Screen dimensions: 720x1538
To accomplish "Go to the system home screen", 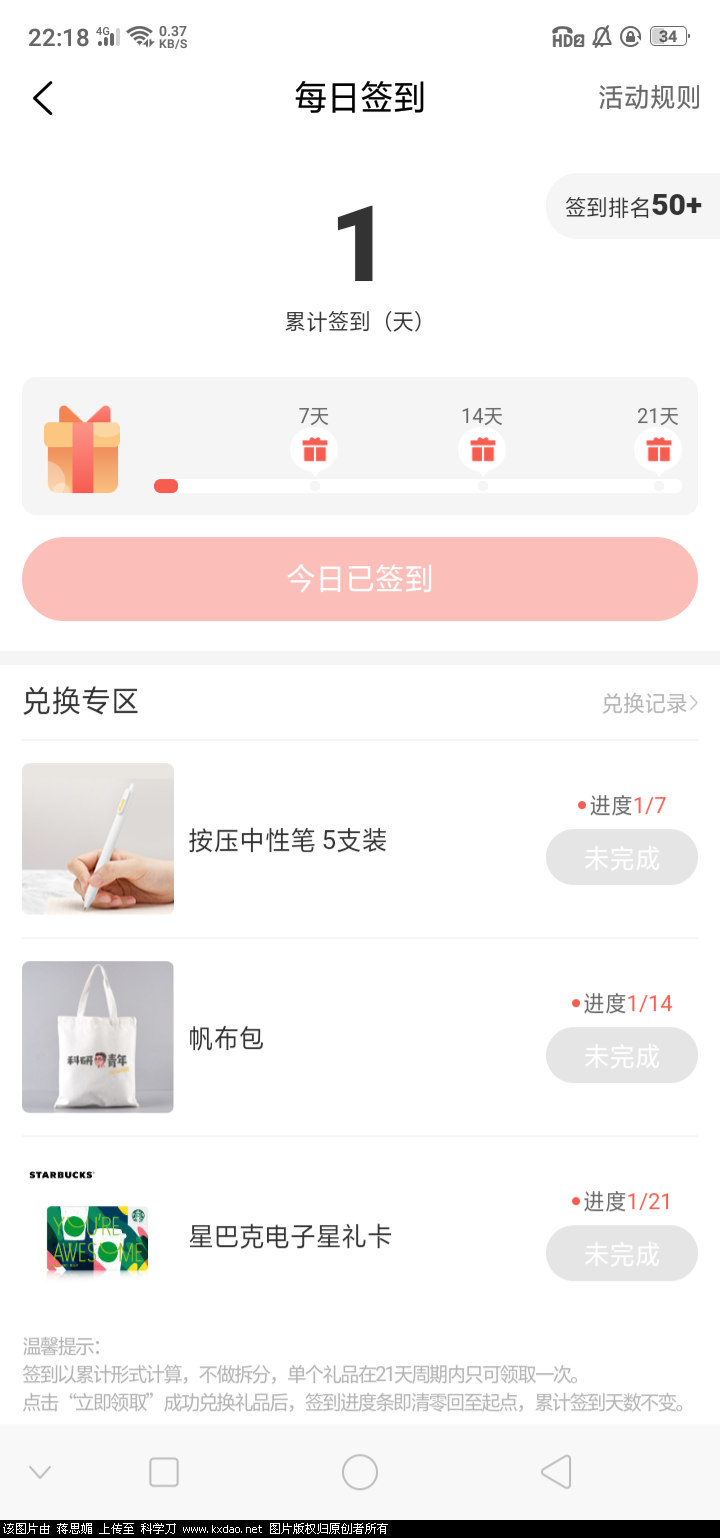I will tap(360, 1472).
